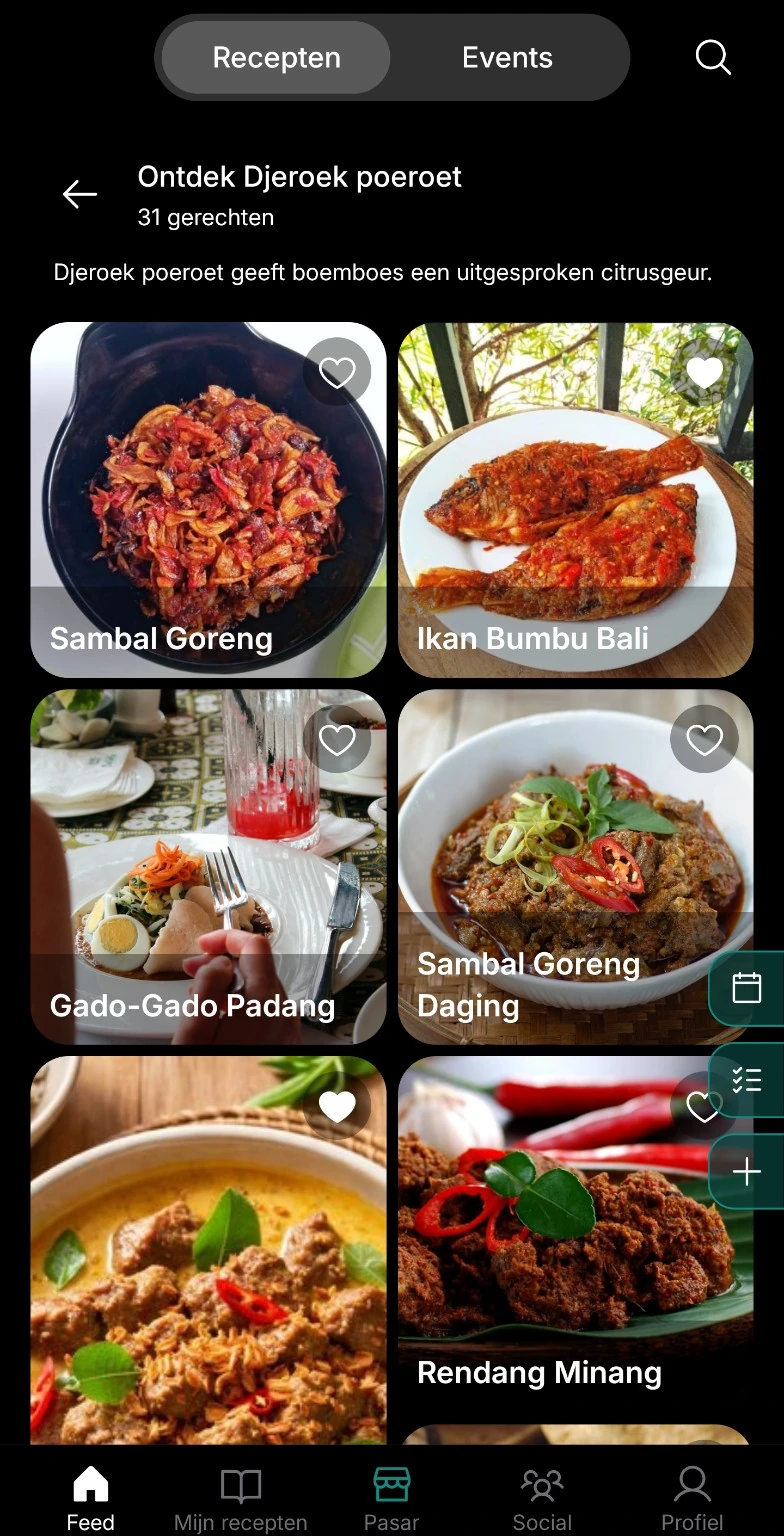
Task: Open the Pasar tab
Action: point(391,1499)
